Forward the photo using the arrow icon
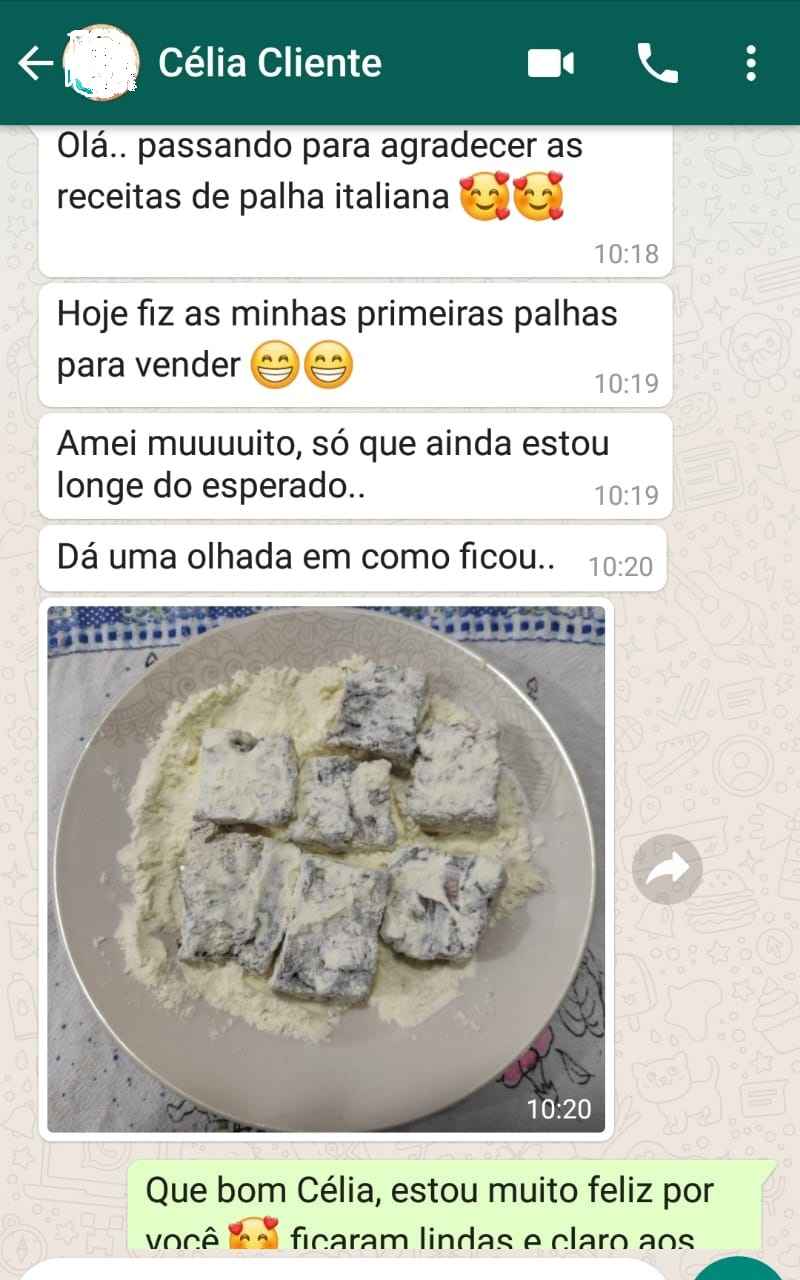Image resolution: width=800 pixels, height=1280 pixels. (667, 869)
